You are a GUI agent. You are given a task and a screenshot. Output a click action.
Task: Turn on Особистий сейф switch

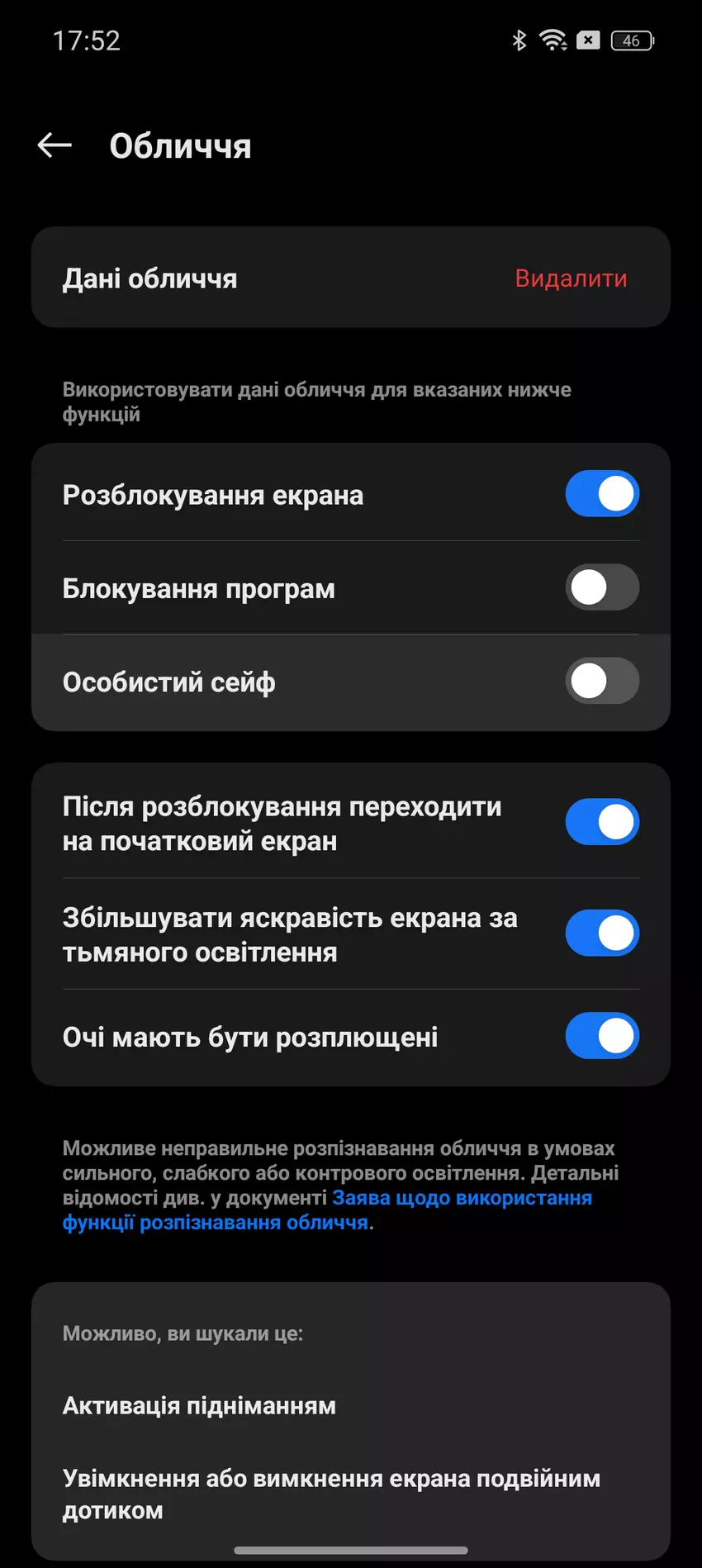click(602, 682)
